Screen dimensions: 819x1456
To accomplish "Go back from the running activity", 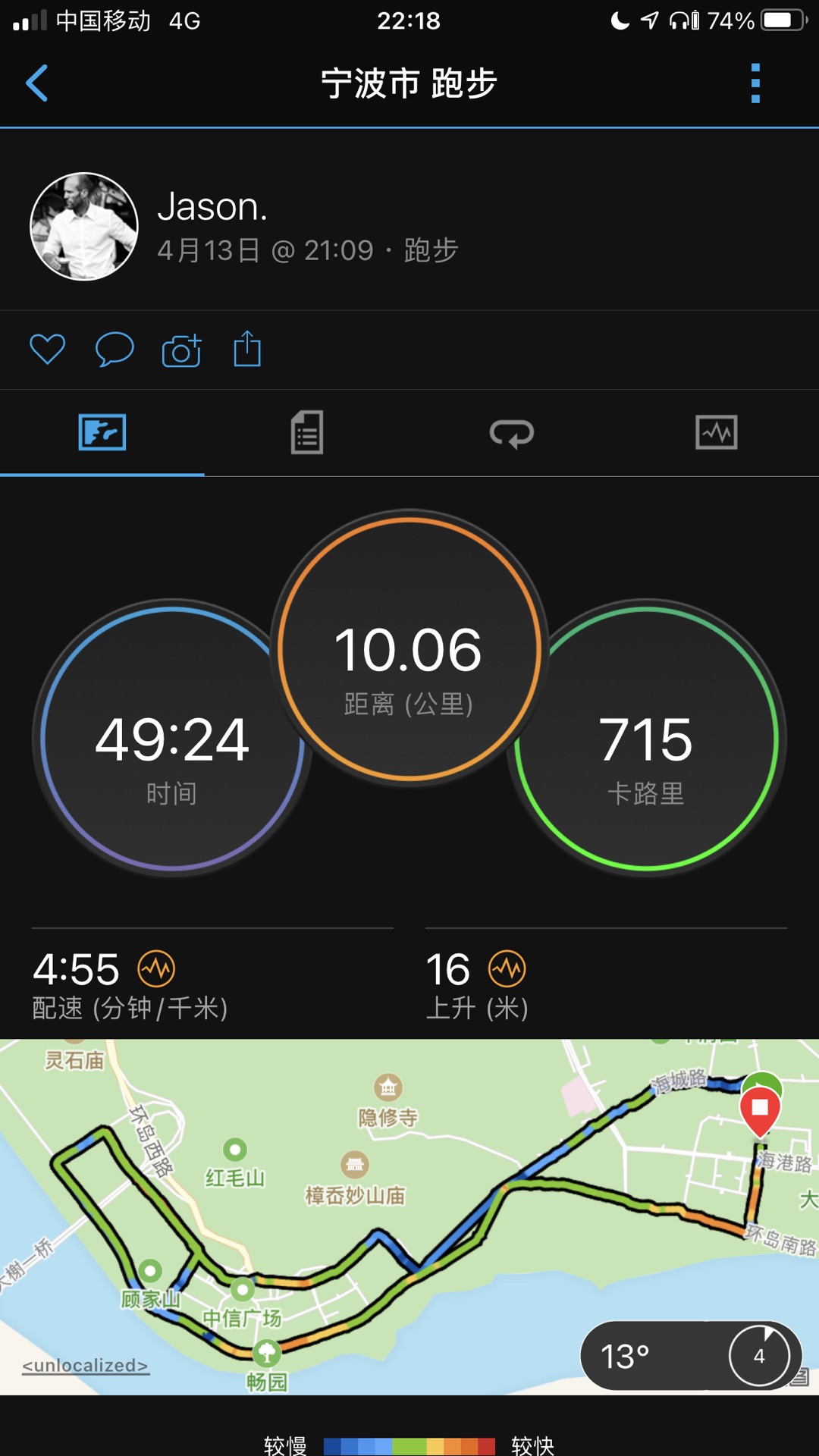I will [37, 83].
